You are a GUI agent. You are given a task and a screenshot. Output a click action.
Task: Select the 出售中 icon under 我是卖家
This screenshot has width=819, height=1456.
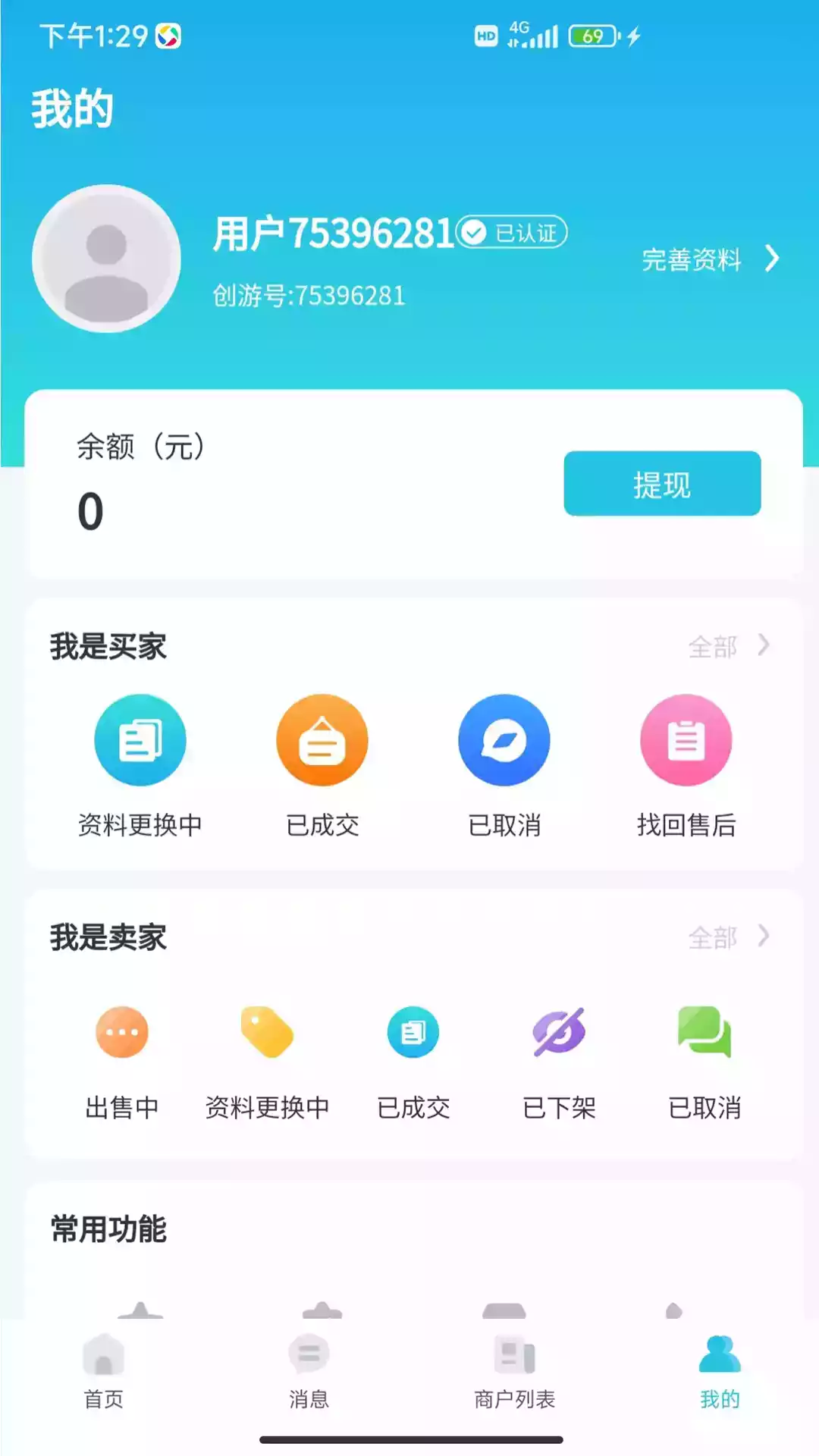pos(122,1033)
